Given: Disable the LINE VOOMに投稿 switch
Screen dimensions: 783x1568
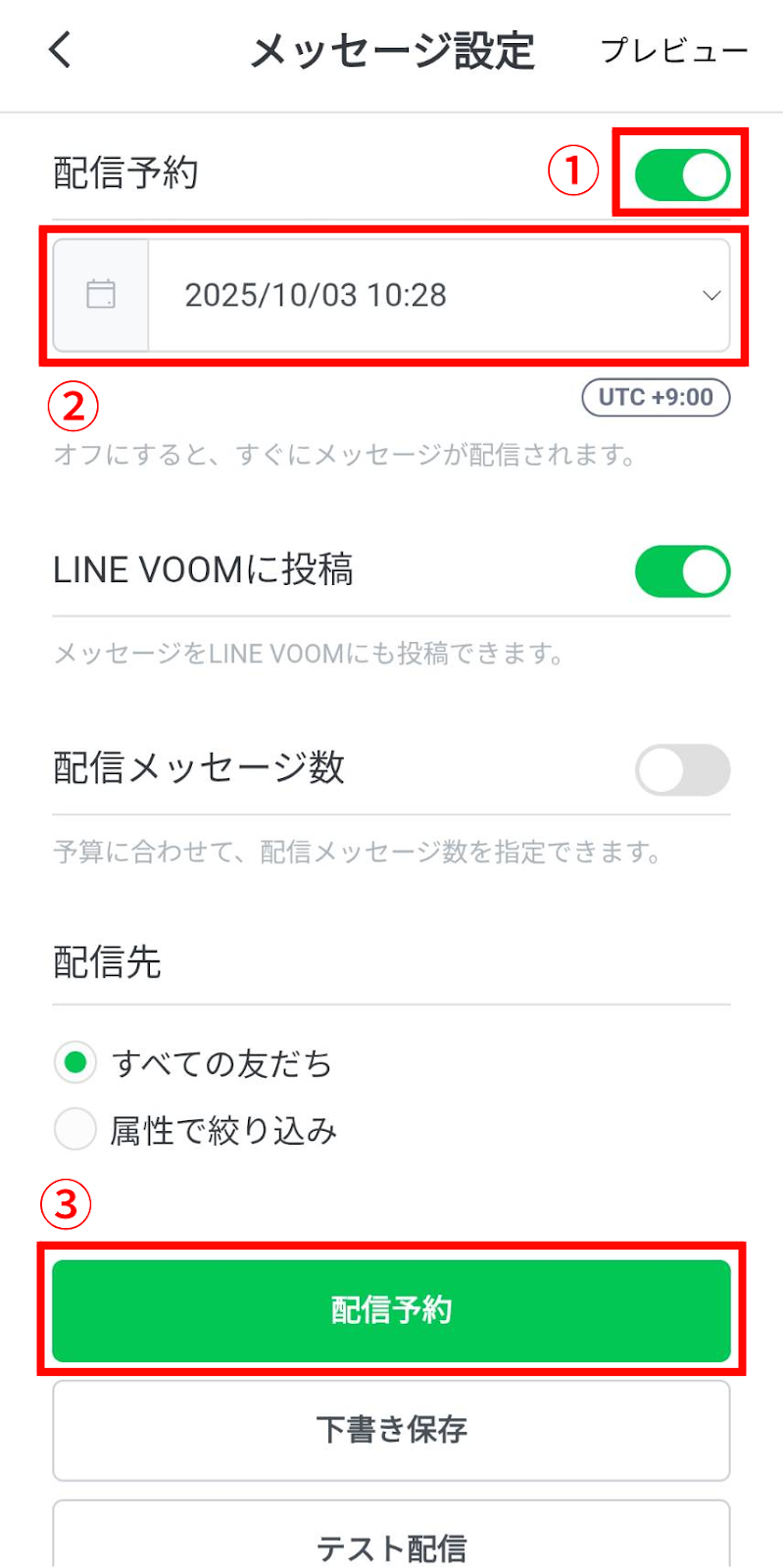Looking at the screenshot, I should click(x=682, y=571).
